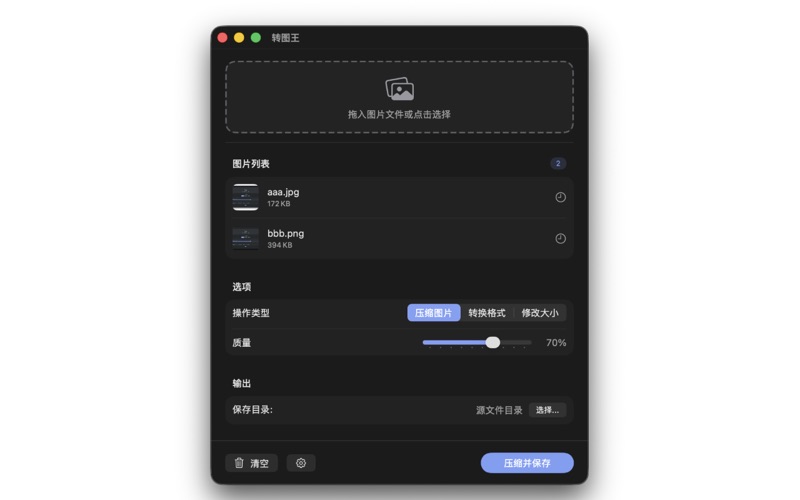Clear the list with the 清空 button
This screenshot has height=500, width=800.
[251, 463]
